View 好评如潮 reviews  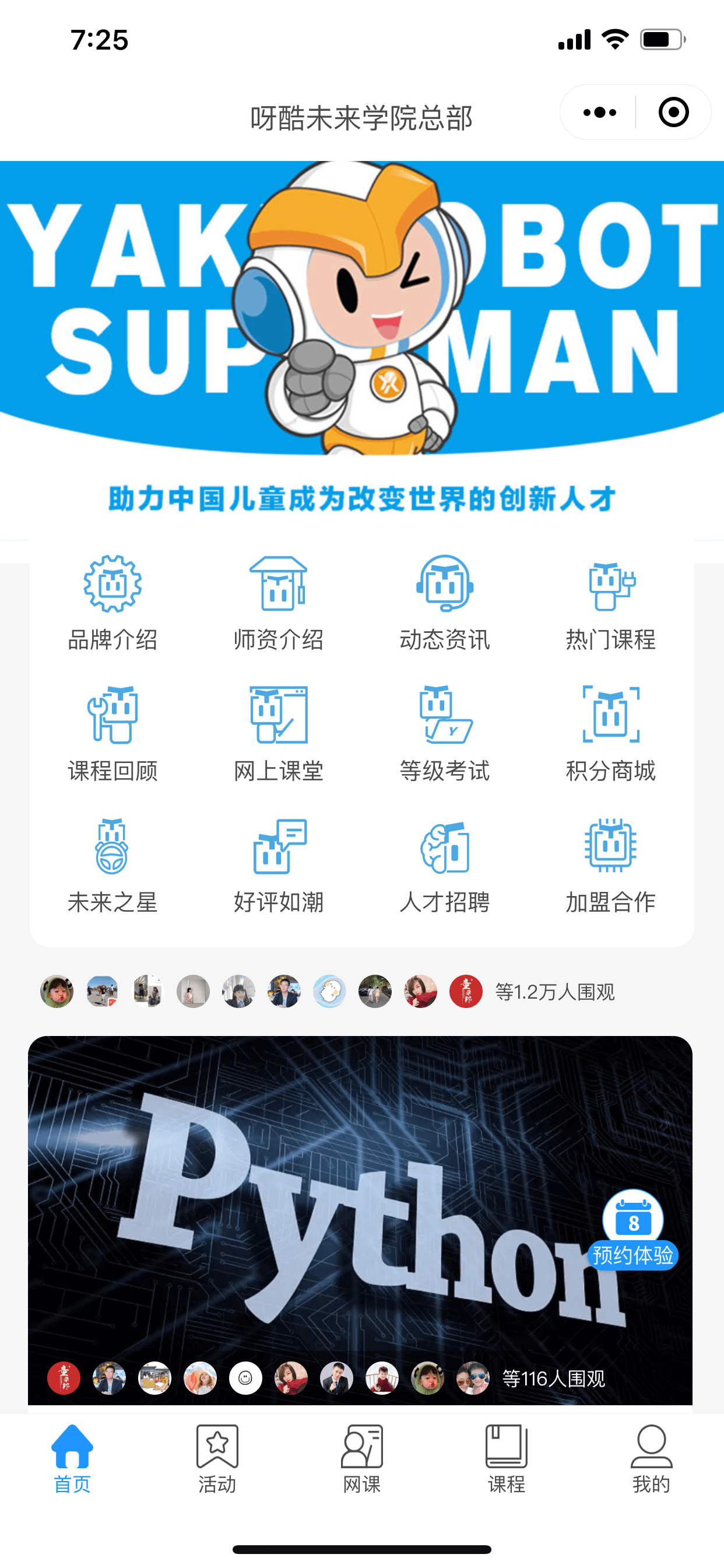coord(279,864)
